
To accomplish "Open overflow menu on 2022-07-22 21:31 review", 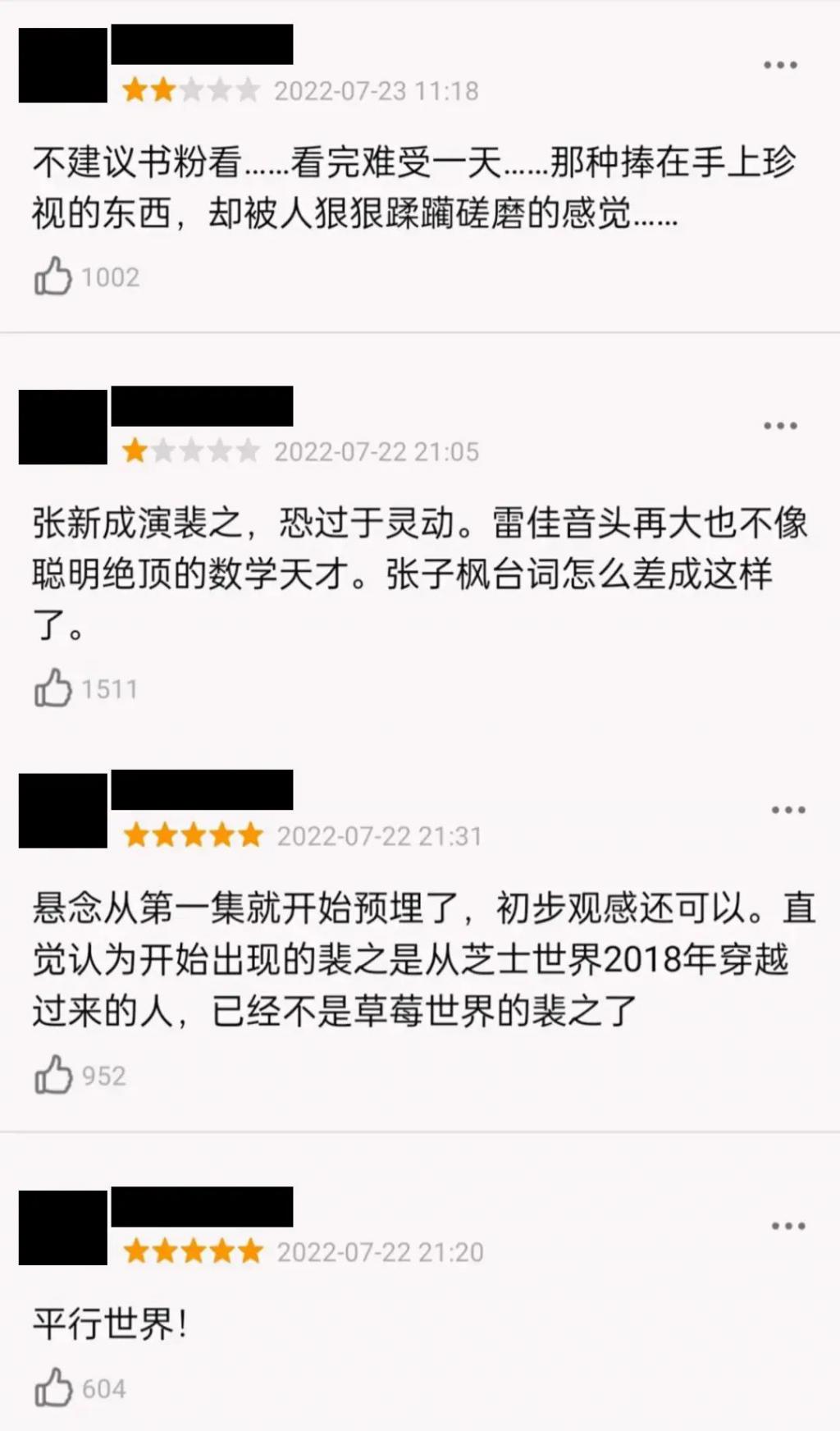I will [787, 810].
